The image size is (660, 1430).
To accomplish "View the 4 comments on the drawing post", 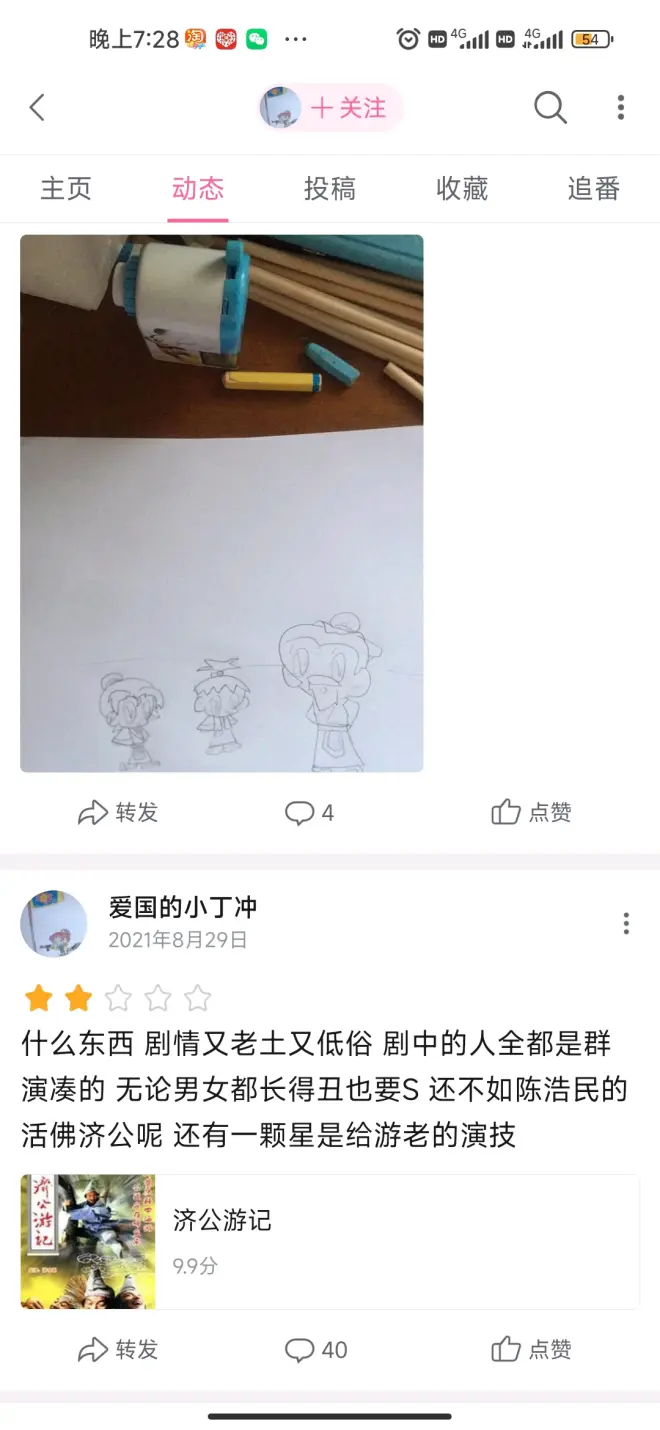I will pos(309,813).
